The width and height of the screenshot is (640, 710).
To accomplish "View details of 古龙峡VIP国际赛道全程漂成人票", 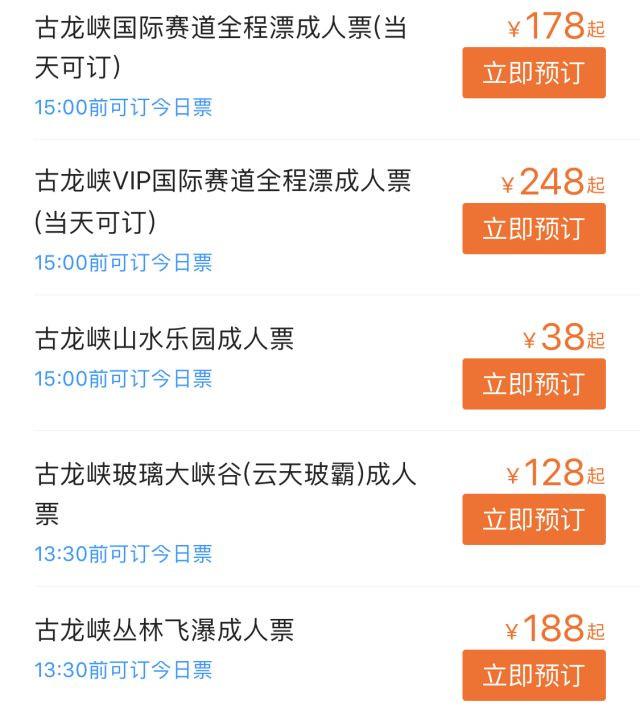I will click(x=222, y=200).
